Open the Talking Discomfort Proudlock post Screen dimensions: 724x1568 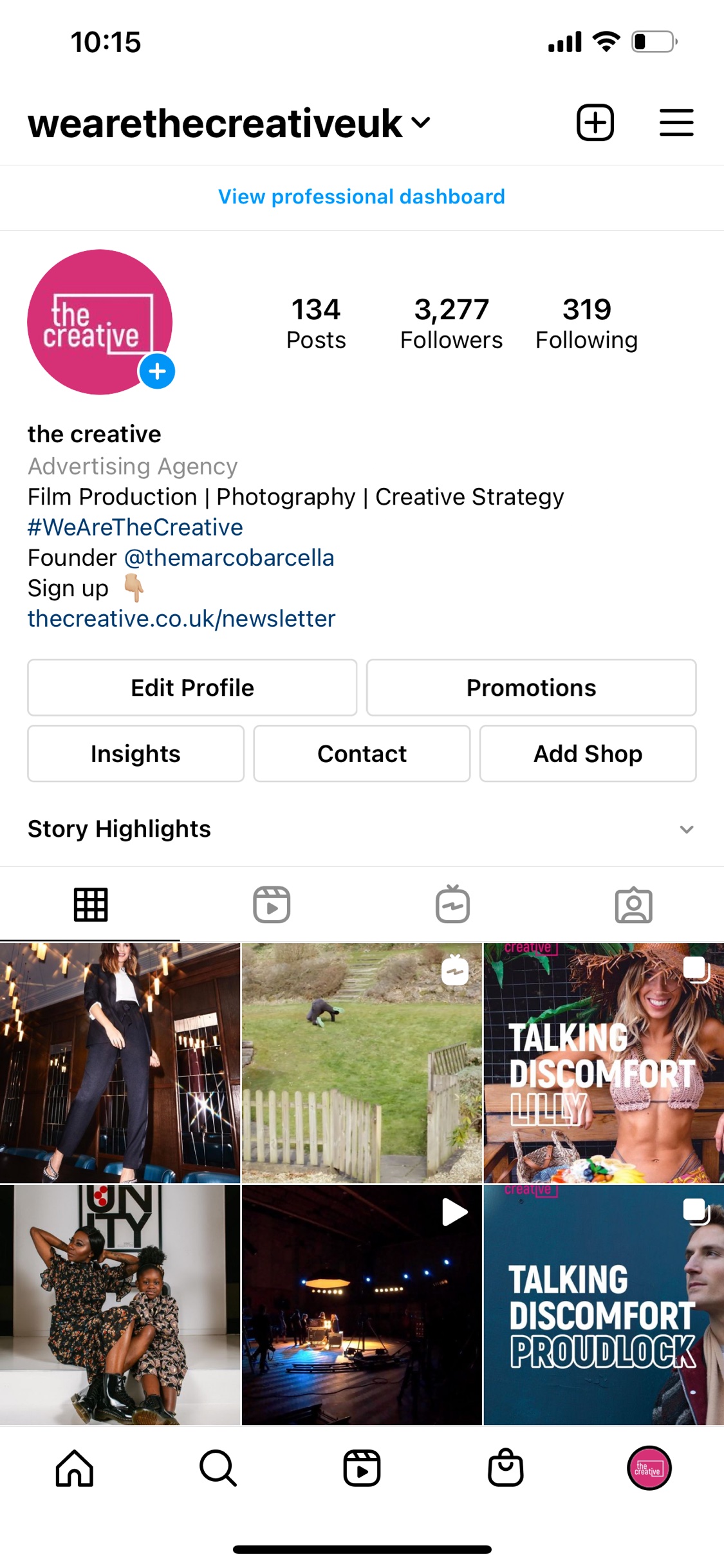(x=604, y=1305)
